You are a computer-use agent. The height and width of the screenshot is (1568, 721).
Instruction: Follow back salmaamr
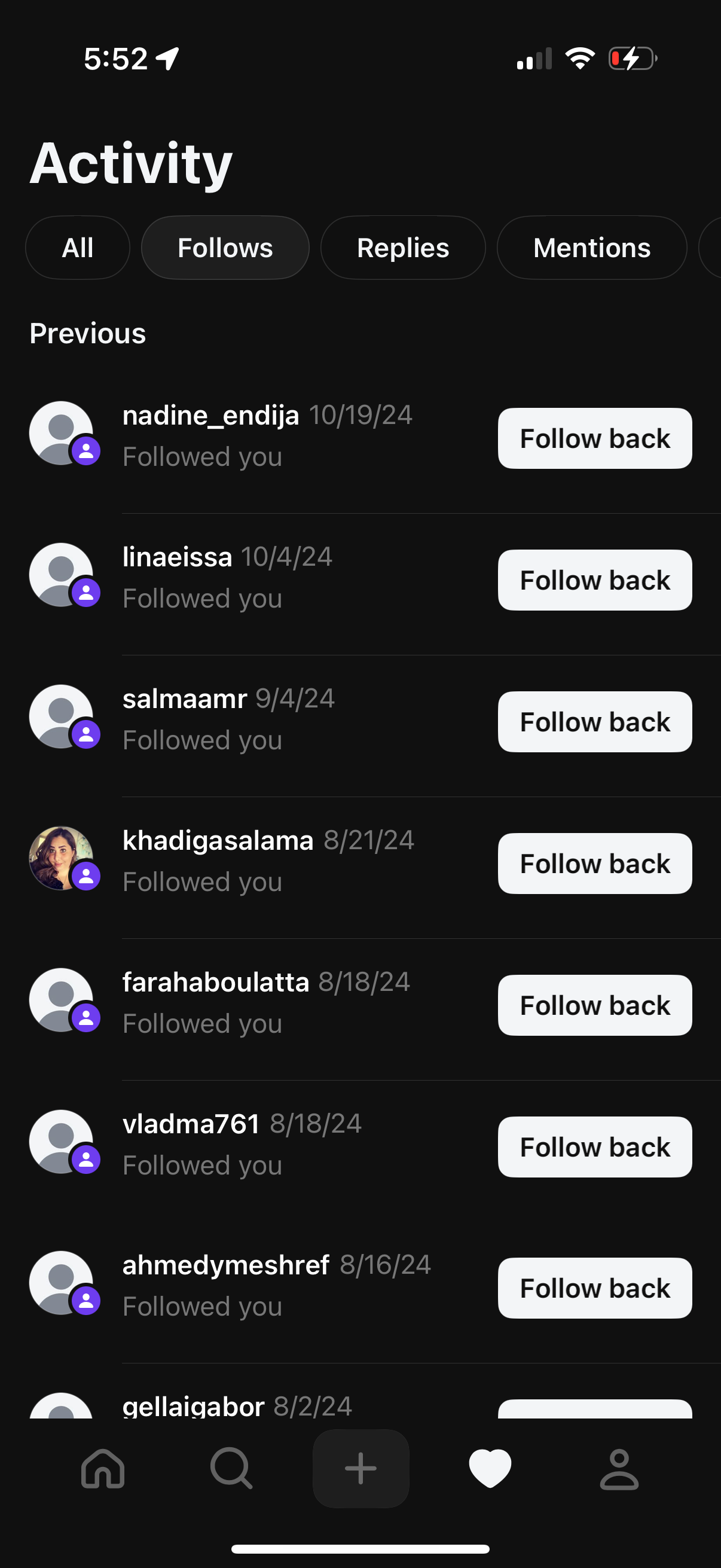594,722
